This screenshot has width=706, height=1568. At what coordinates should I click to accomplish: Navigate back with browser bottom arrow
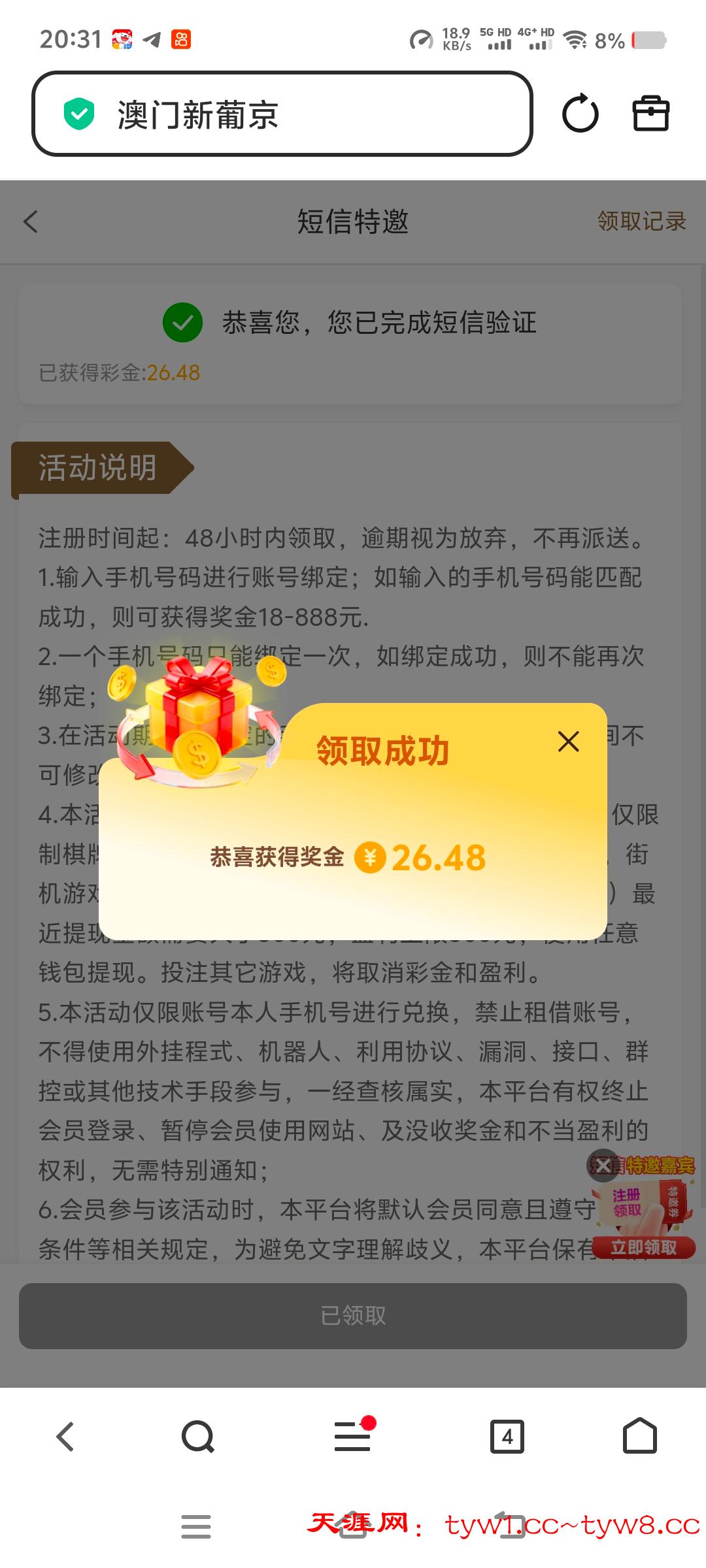65,1437
